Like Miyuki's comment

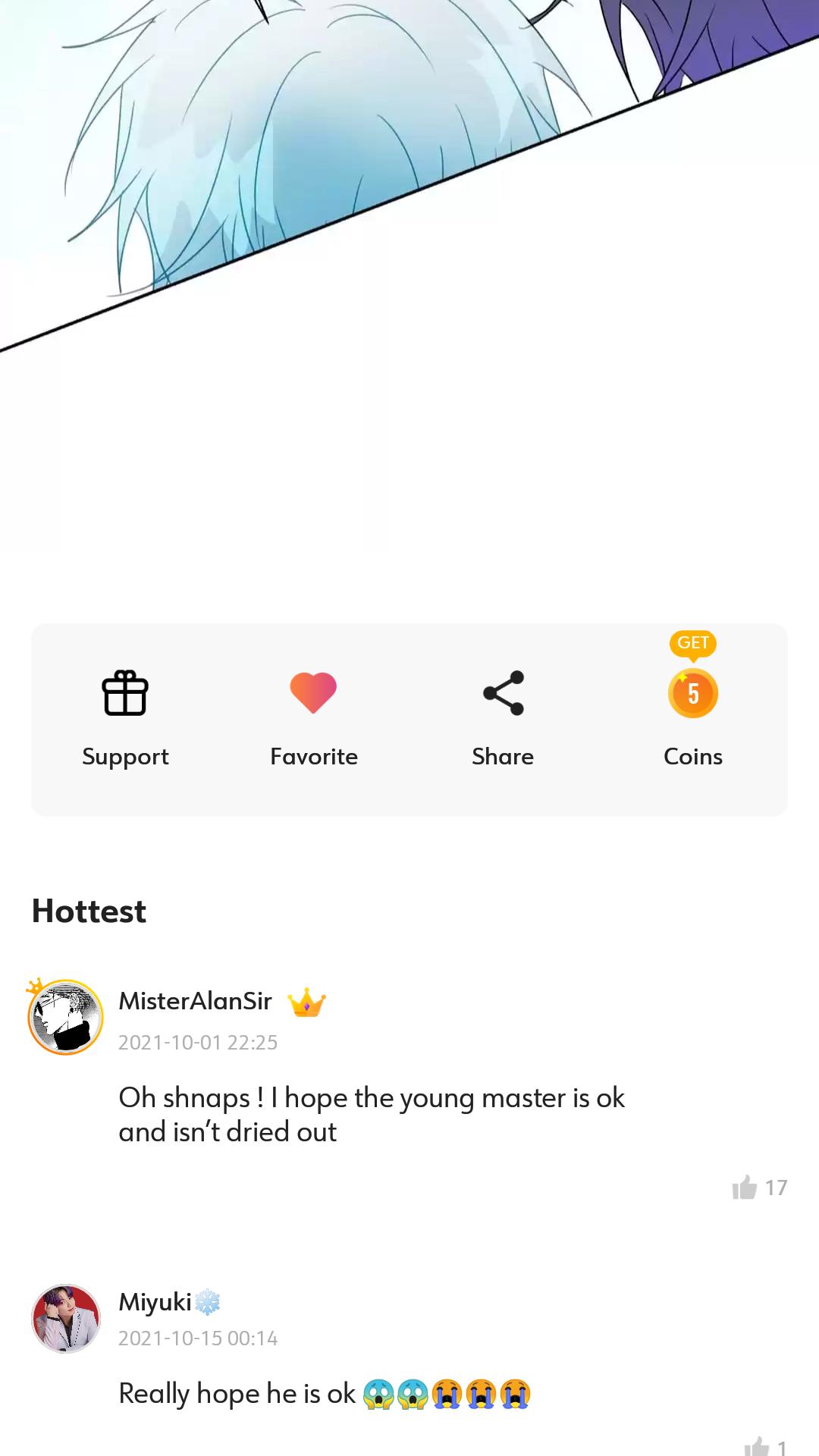point(757,1446)
